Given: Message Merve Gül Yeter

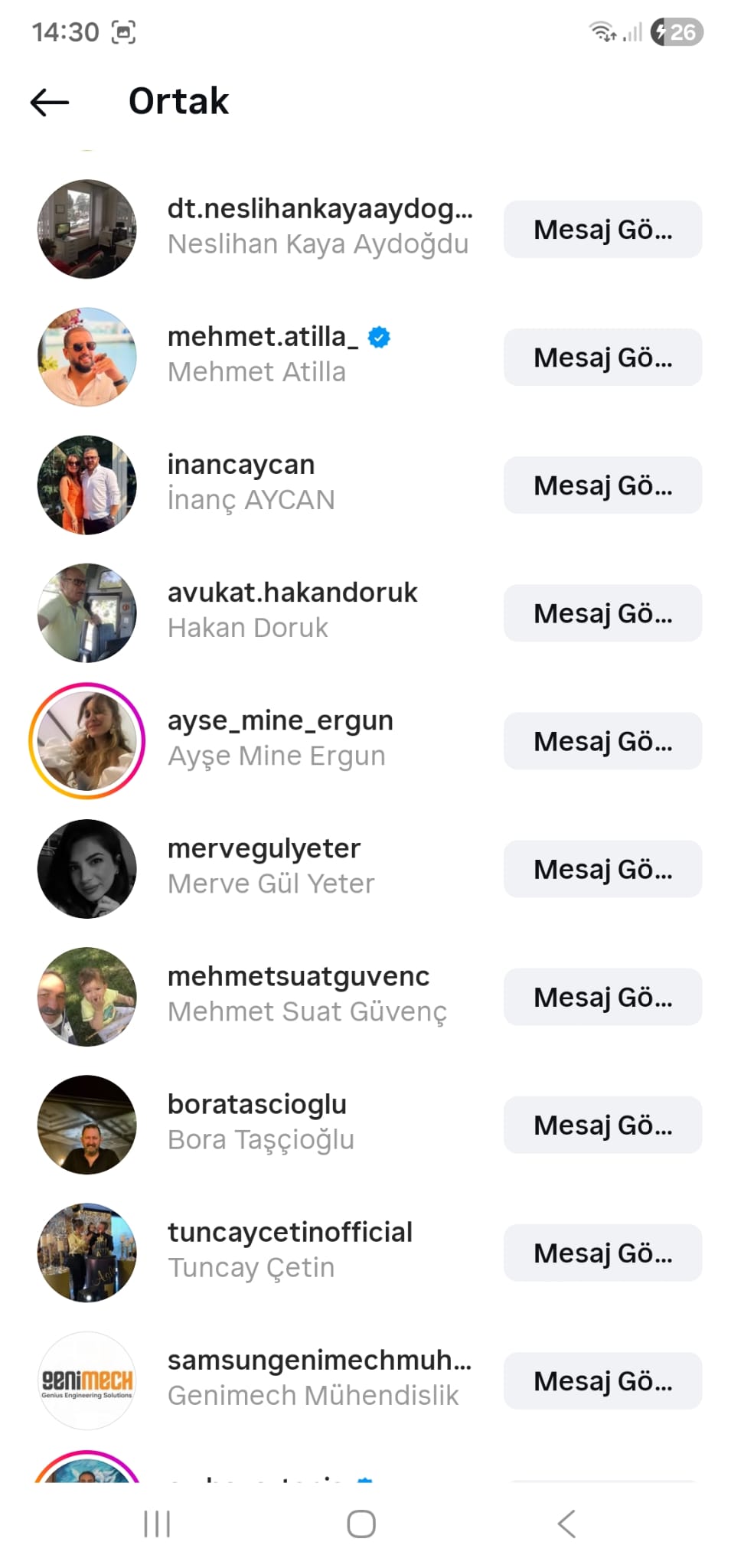Looking at the screenshot, I should [x=602, y=869].
